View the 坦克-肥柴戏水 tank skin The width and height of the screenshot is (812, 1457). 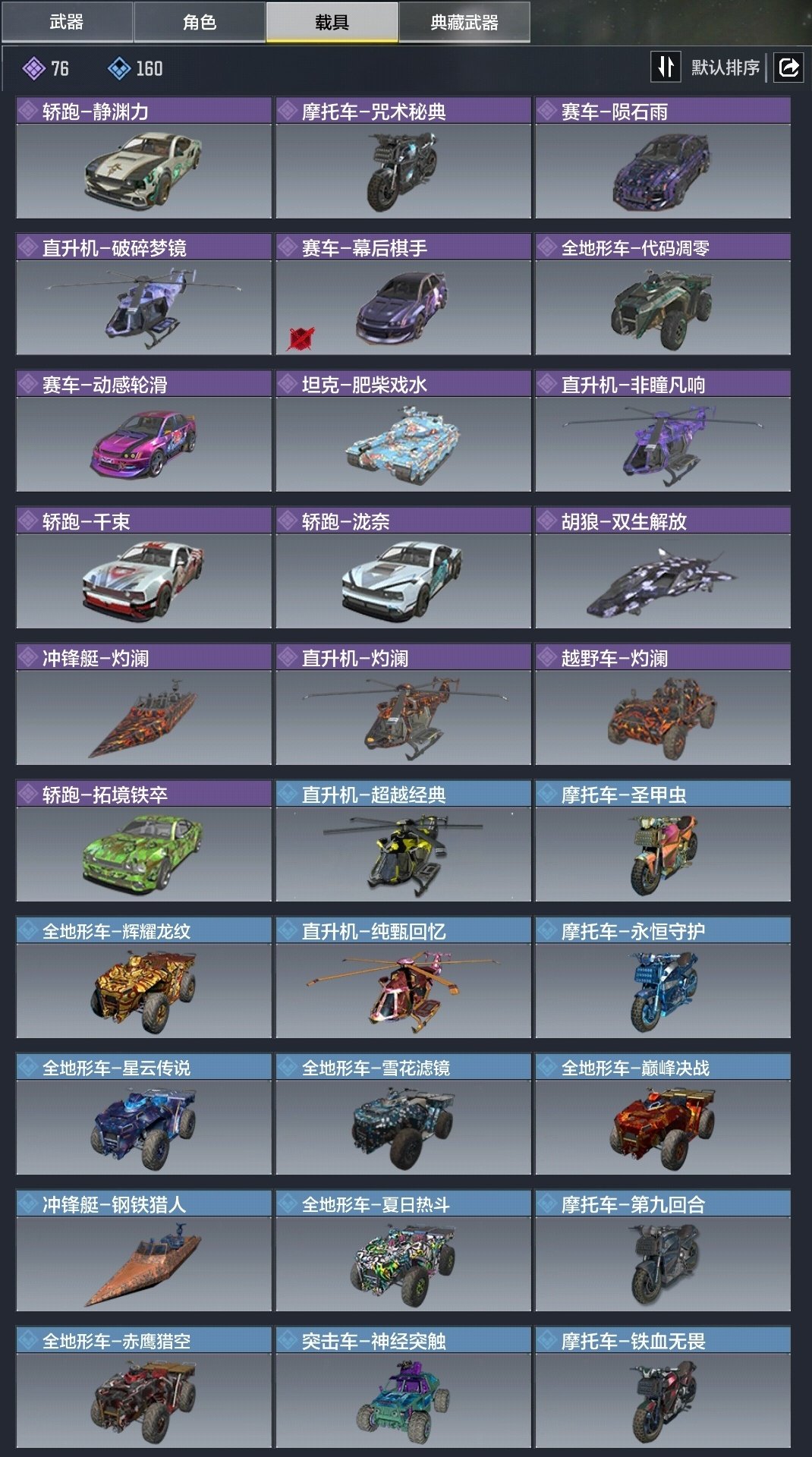[x=403, y=432]
